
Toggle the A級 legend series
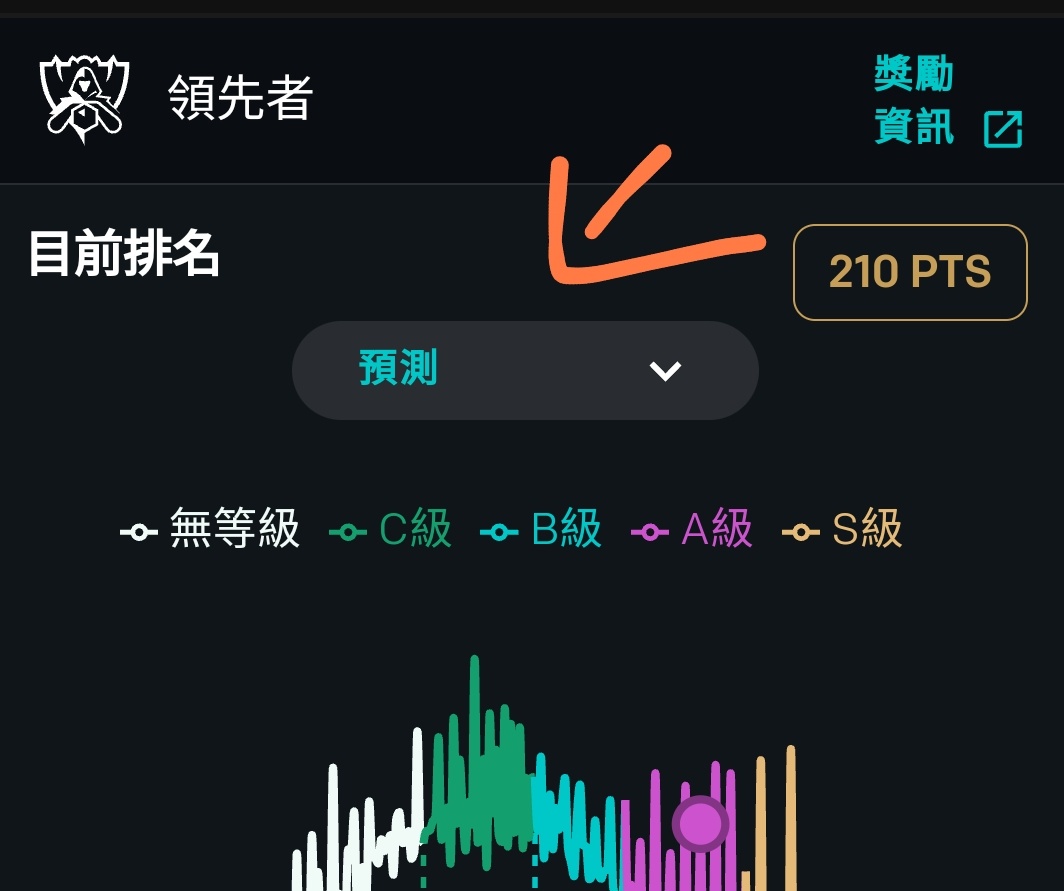pos(692,529)
